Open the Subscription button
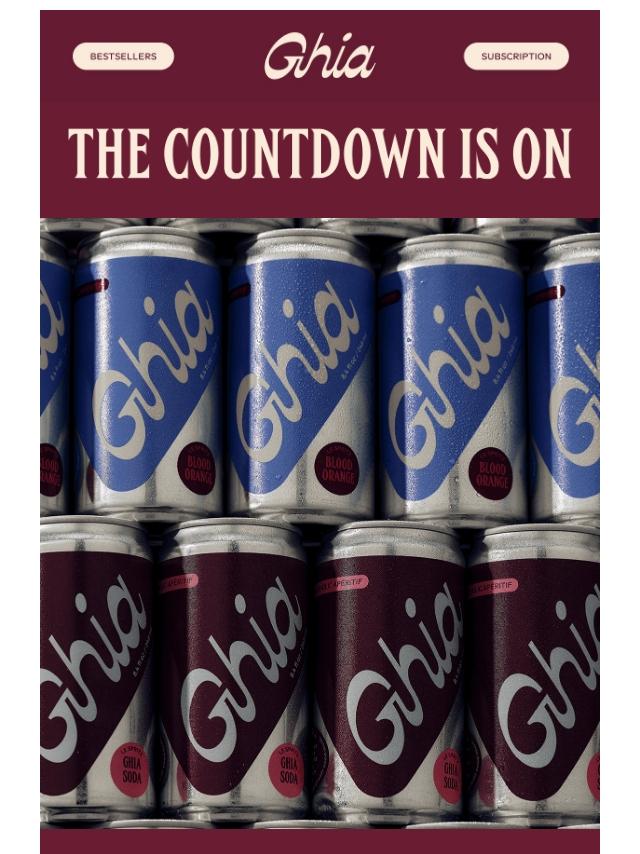Screen dimensions: 640x854 pyautogui.click(x=516, y=56)
